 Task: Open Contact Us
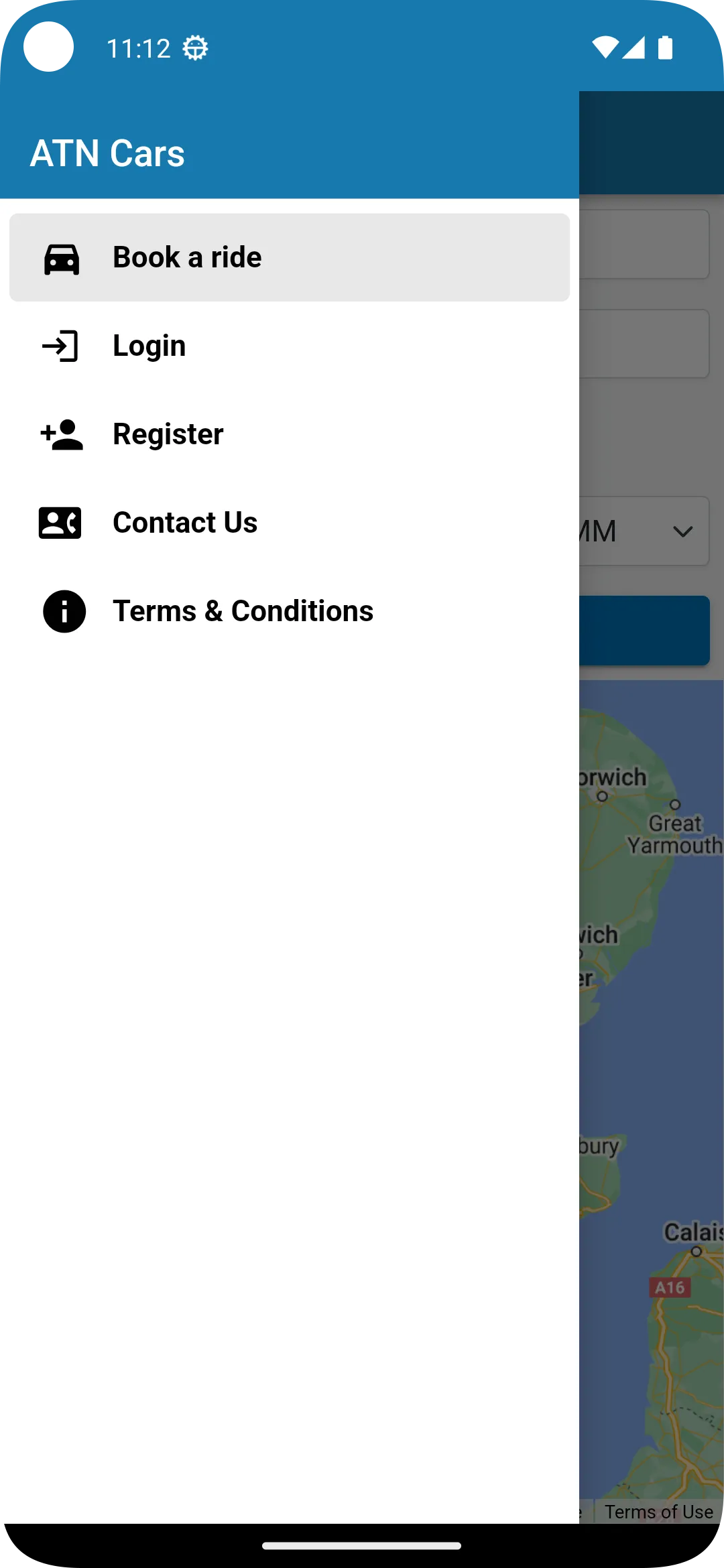tap(289, 523)
